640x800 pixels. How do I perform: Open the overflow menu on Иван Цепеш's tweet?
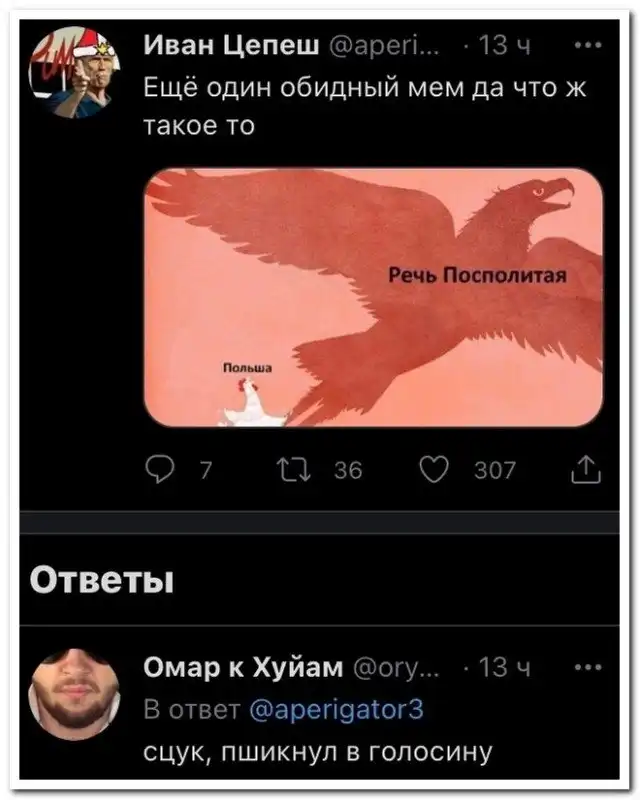click(590, 44)
